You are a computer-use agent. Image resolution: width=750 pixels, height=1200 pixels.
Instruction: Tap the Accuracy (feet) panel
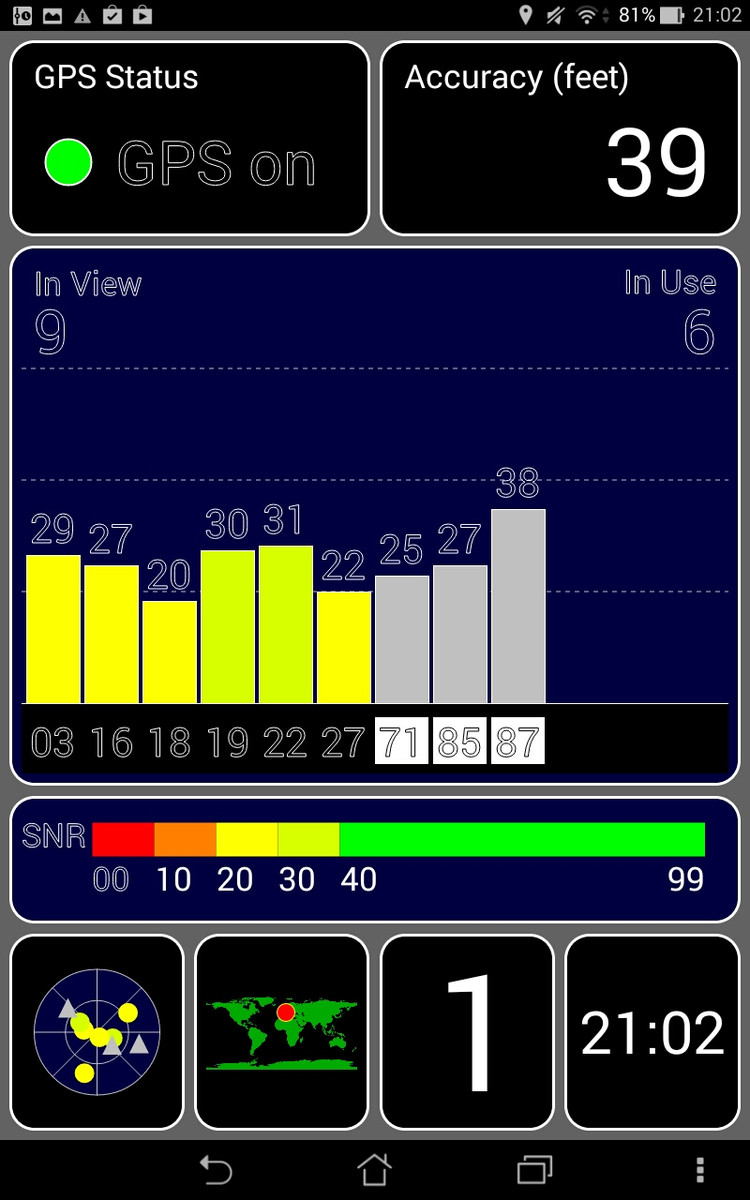click(560, 138)
